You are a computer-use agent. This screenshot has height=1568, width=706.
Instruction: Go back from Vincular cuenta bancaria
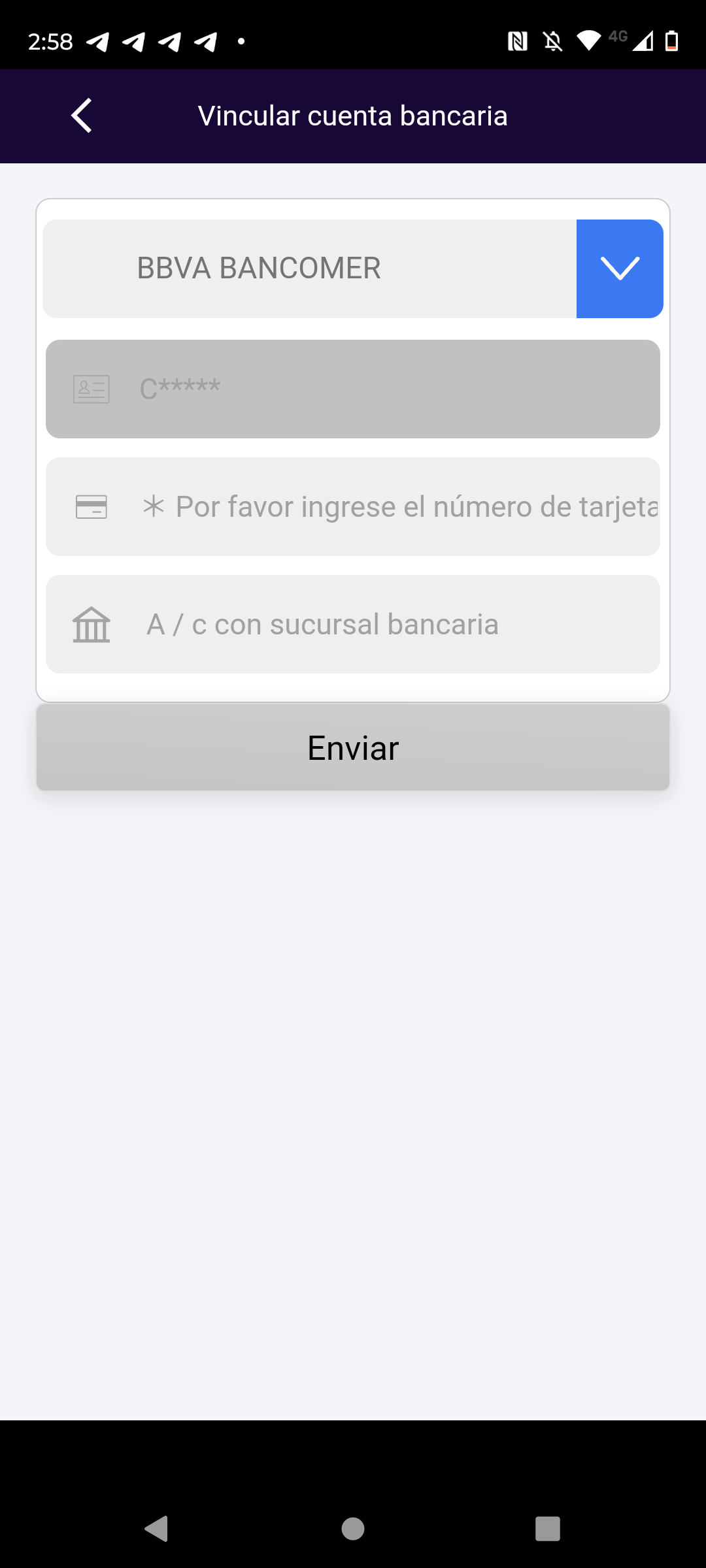(x=82, y=116)
